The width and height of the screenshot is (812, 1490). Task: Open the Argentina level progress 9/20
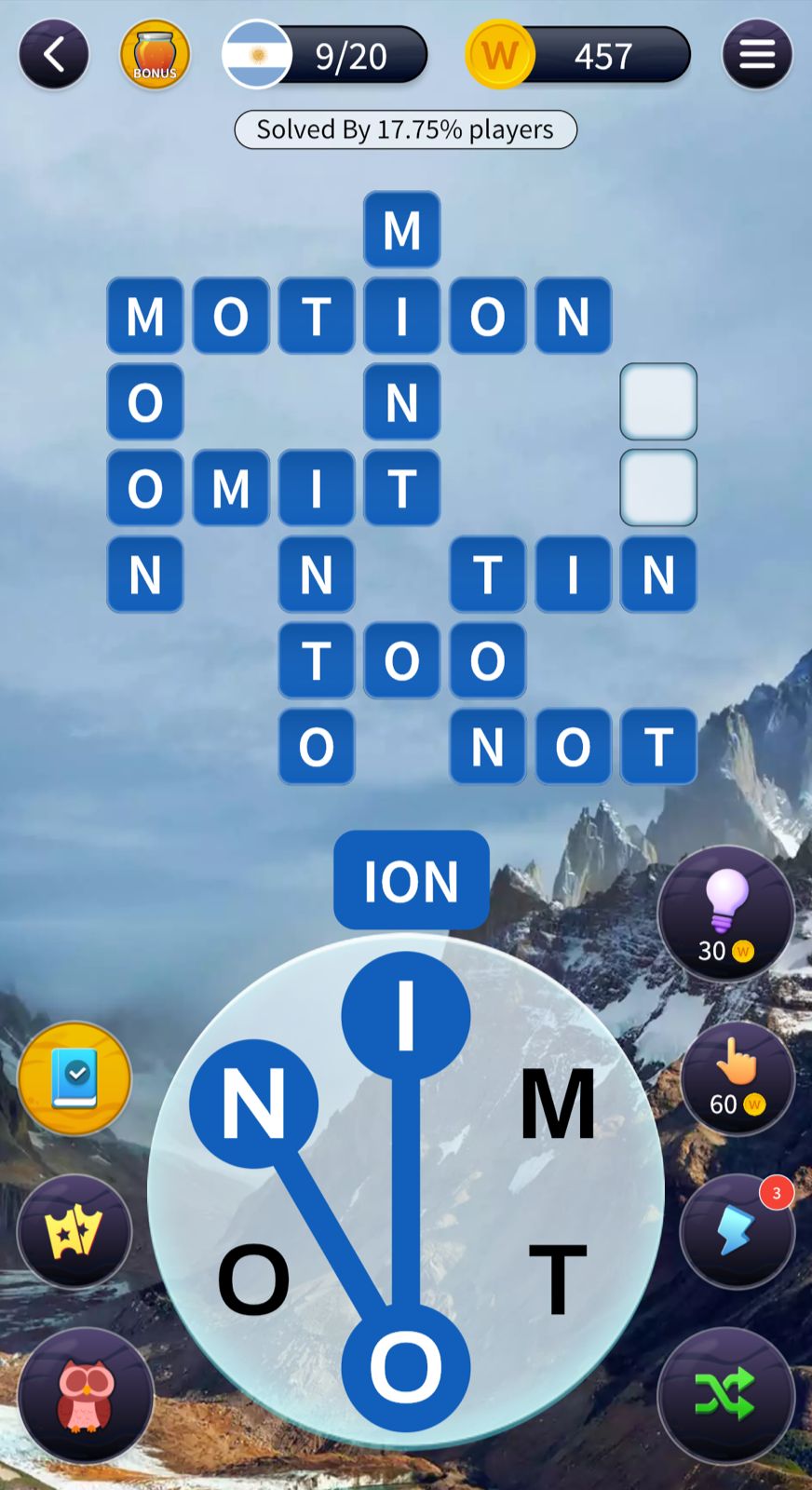pos(325,56)
